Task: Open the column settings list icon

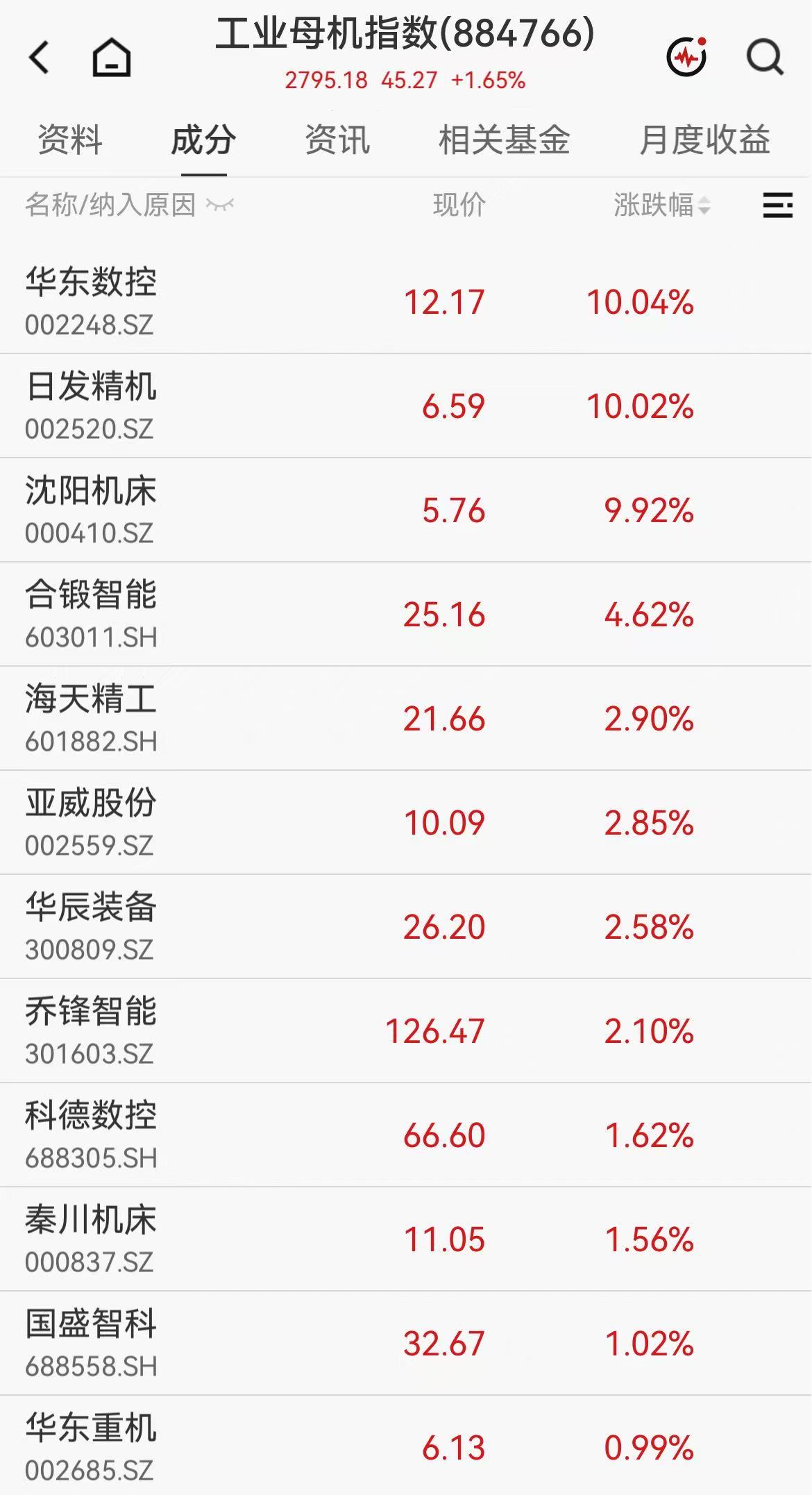Action: 777,206
